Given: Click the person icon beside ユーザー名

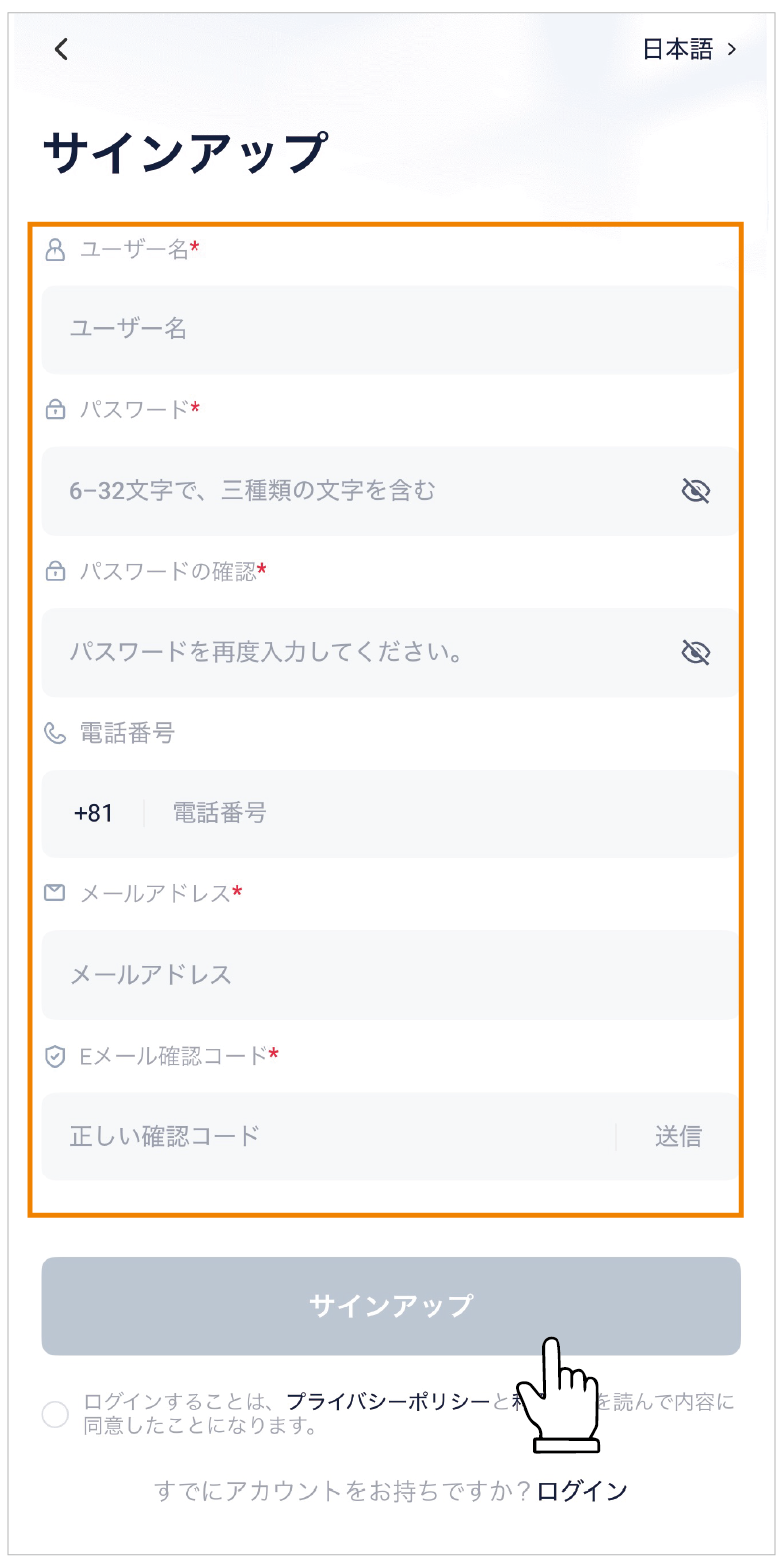Looking at the screenshot, I should pos(56,247).
